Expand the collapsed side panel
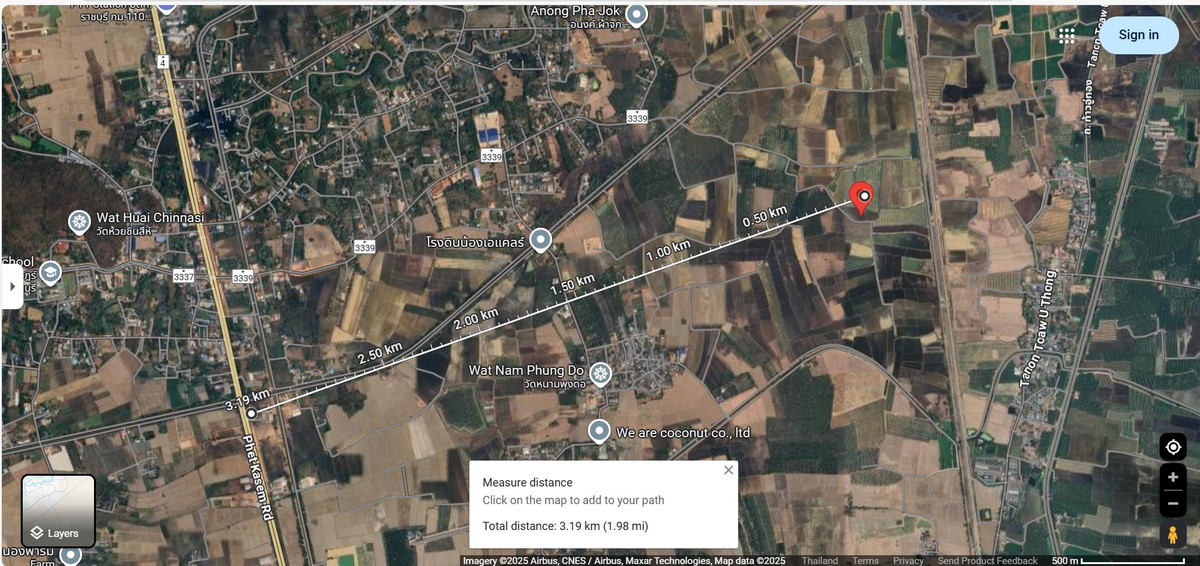This screenshot has height=566, width=1200. point(11,286)
